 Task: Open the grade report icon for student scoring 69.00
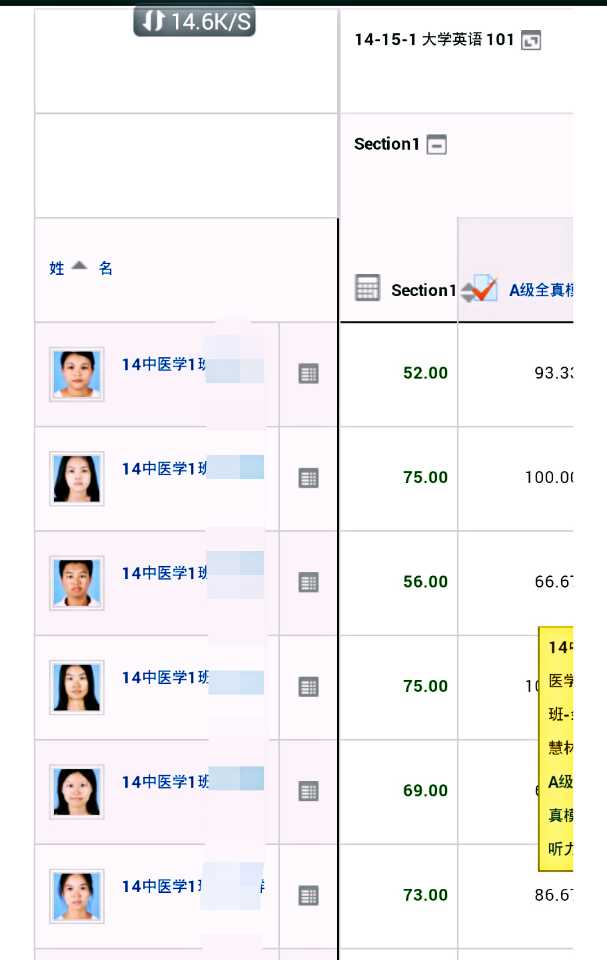coord(309,791)
